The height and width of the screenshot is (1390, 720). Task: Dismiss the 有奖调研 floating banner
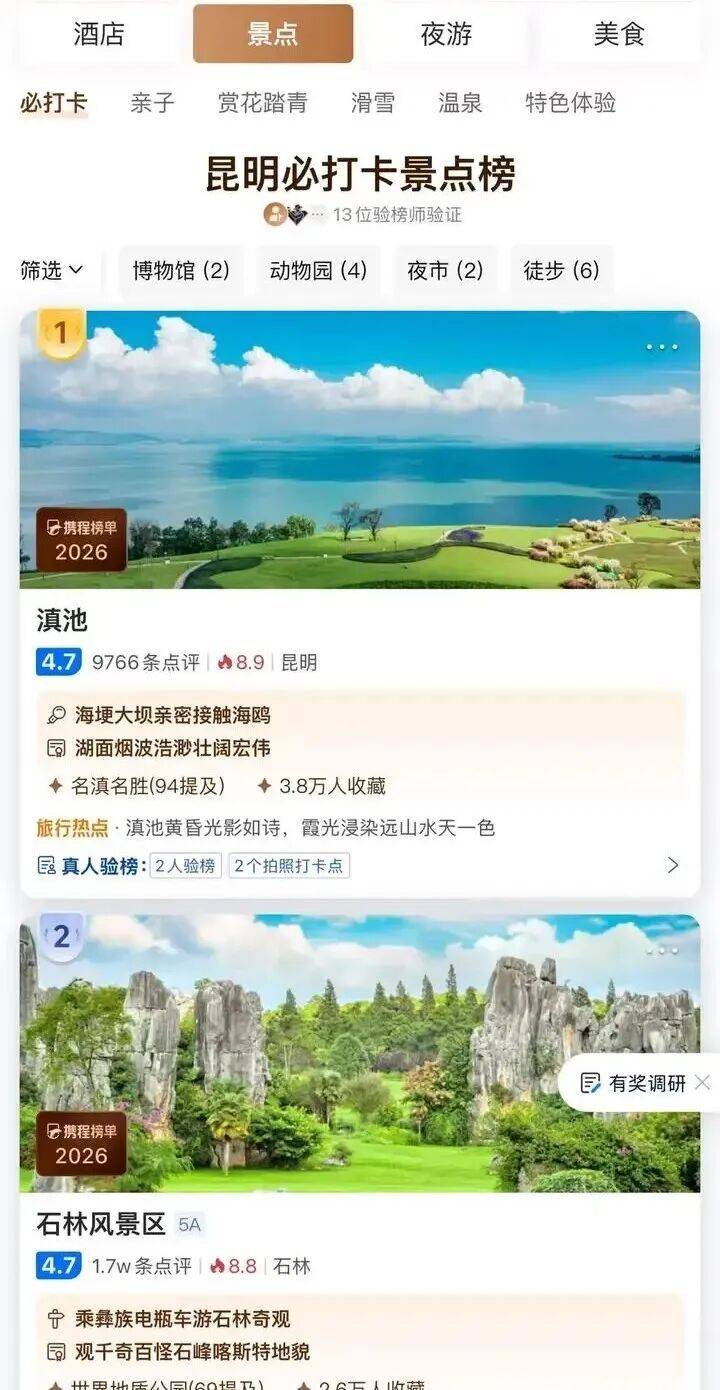pos(702,1083)
